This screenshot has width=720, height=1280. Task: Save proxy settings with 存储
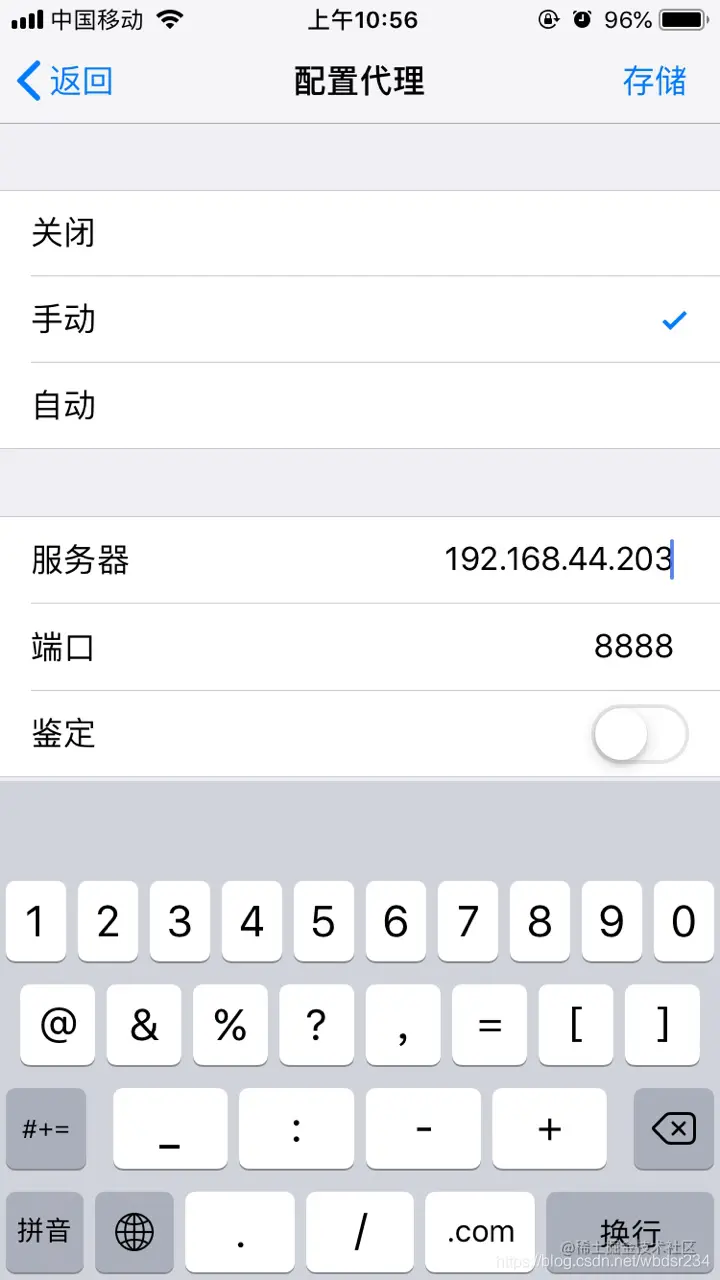point(654,81)
